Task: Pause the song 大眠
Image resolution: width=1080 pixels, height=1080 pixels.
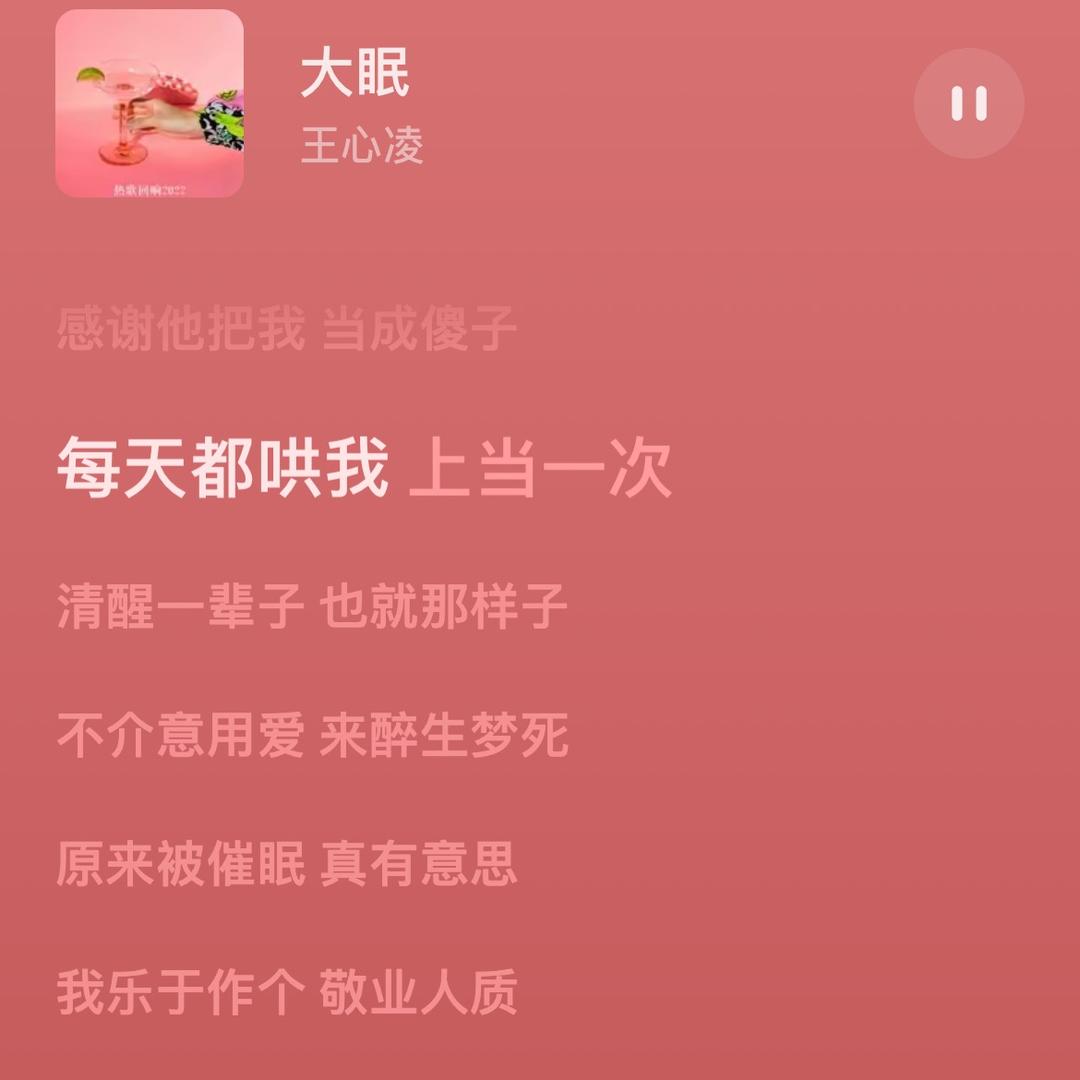Action: coord(968,103)
